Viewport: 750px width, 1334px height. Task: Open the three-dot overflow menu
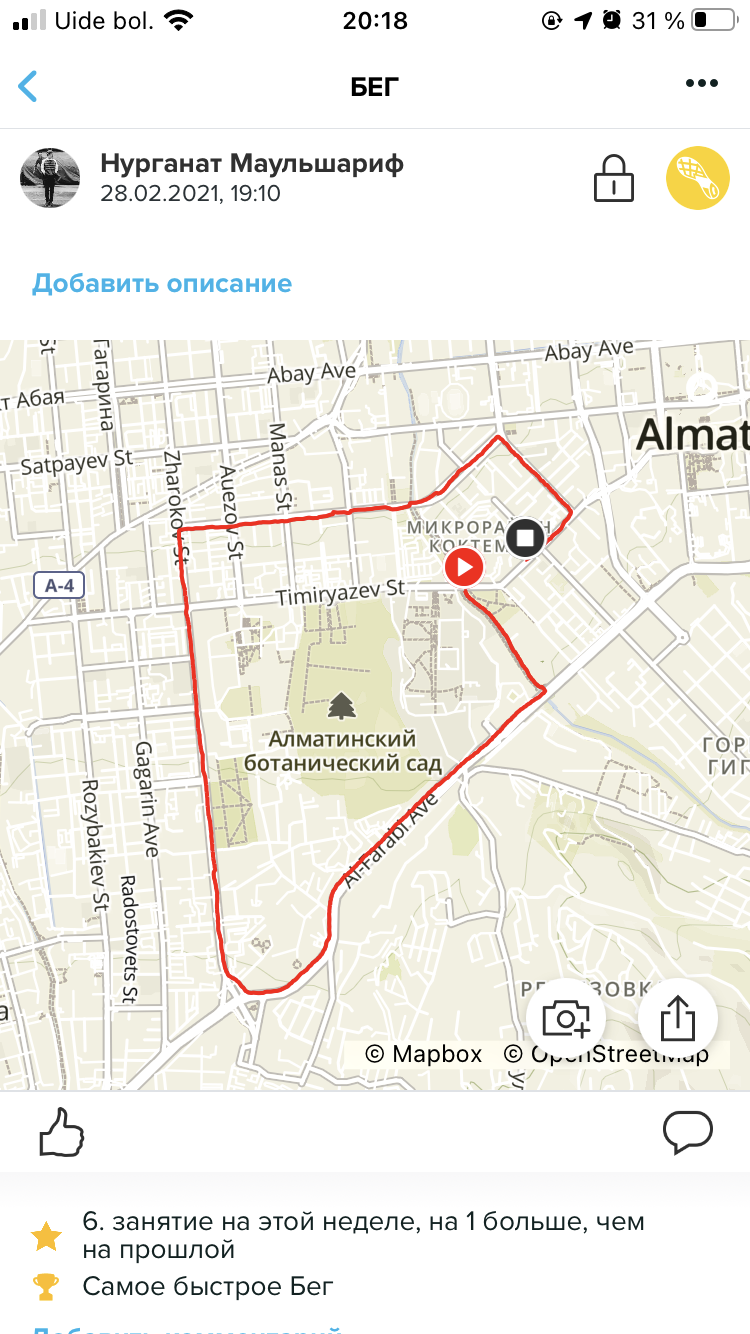click(x=702, y=85)
